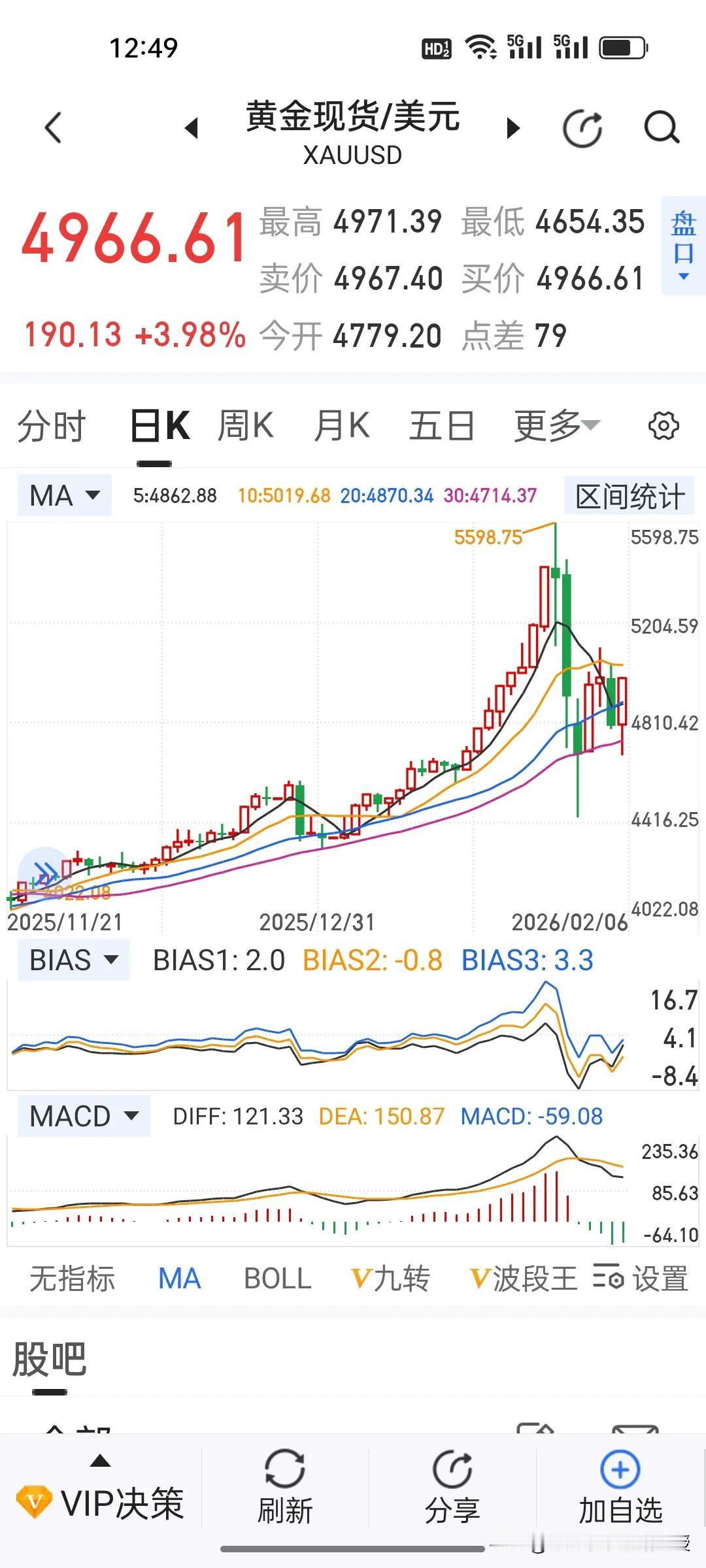
Task: Toggle the 九转 indicator
Action: pyautogui.click(x=388, y=1278)
